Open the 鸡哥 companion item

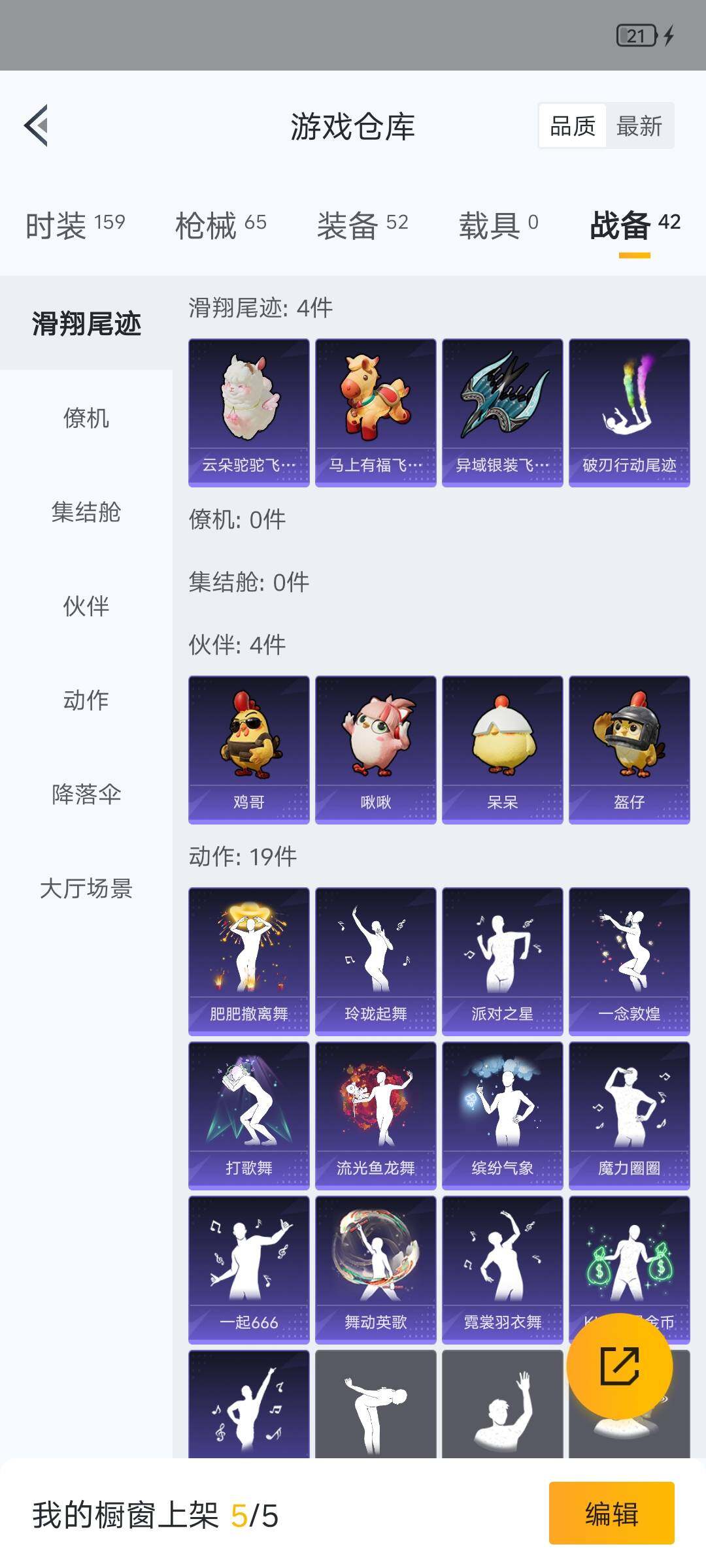[x=248, y=748]
